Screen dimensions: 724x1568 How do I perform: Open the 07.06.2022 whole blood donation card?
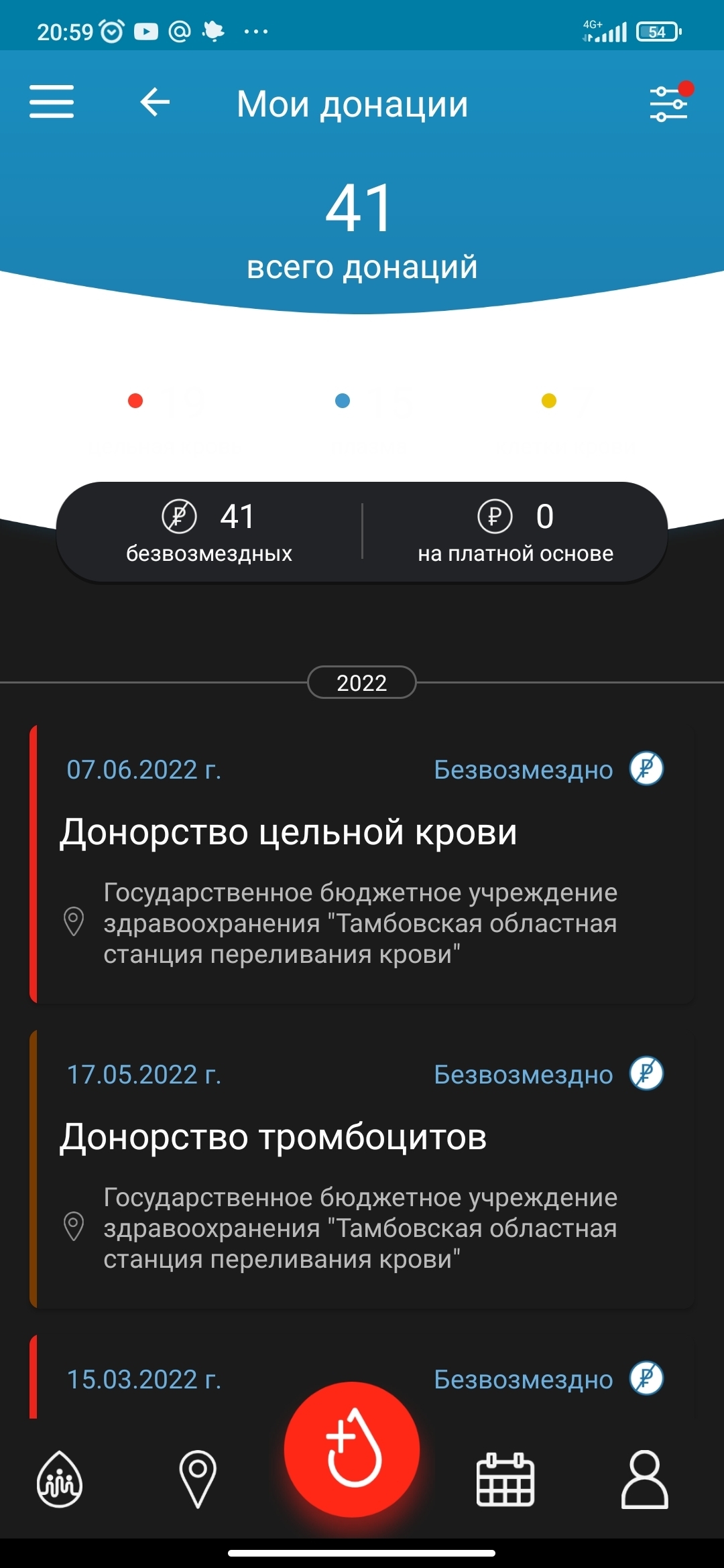coord(362,863)
